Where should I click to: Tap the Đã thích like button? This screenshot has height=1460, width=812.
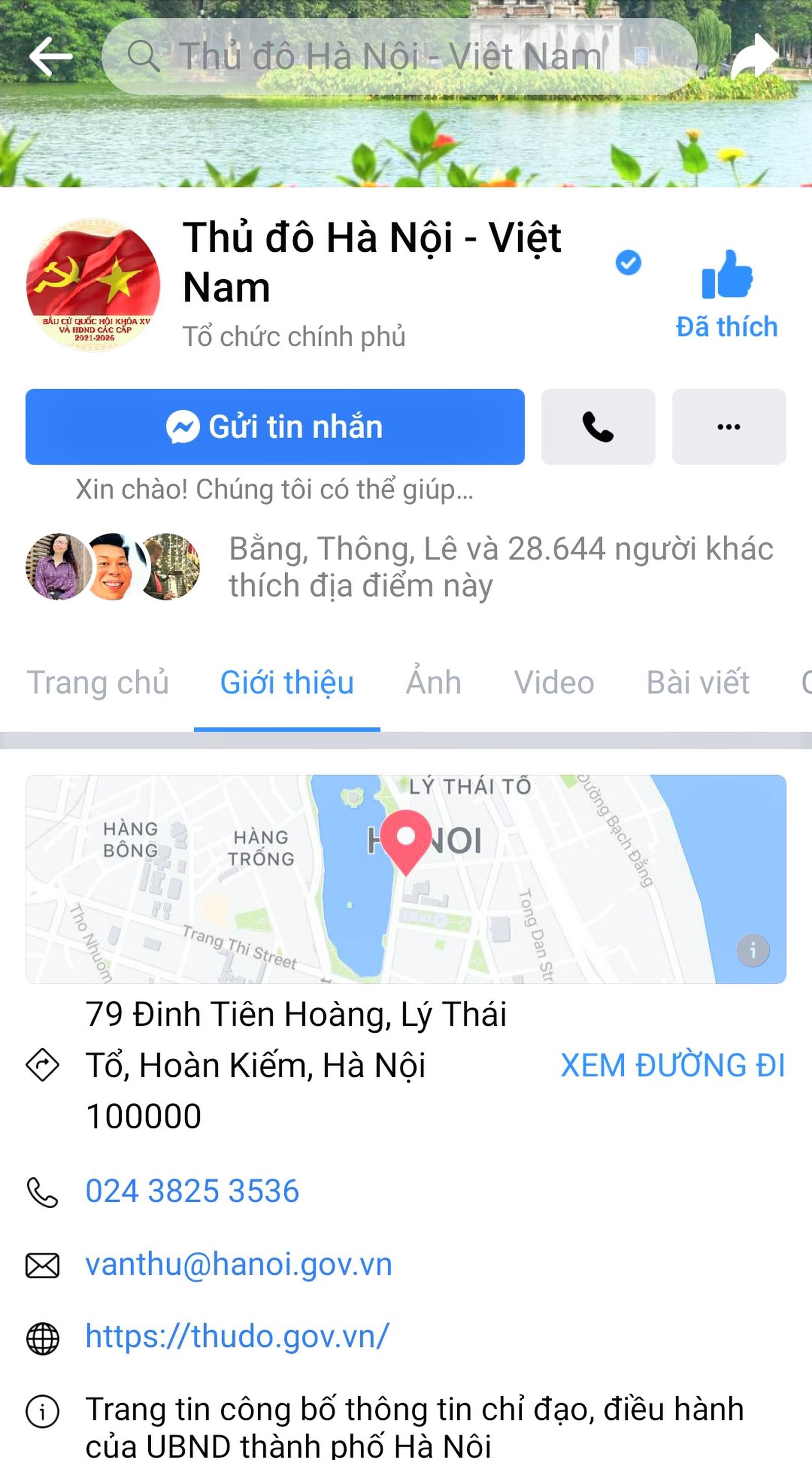point(726,294)
